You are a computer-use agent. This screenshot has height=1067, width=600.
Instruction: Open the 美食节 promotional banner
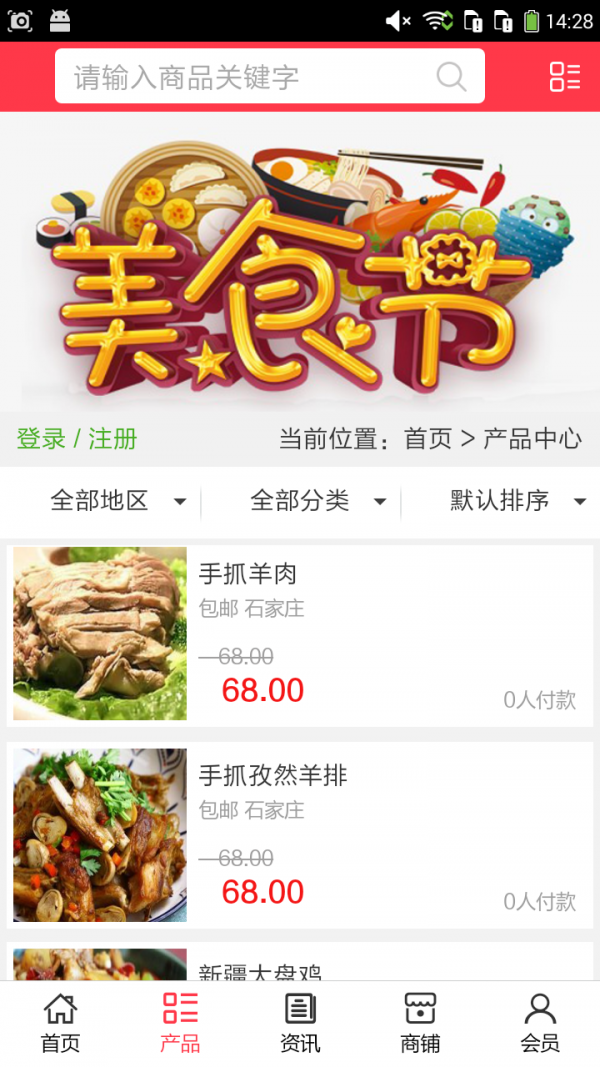point(300,262)
